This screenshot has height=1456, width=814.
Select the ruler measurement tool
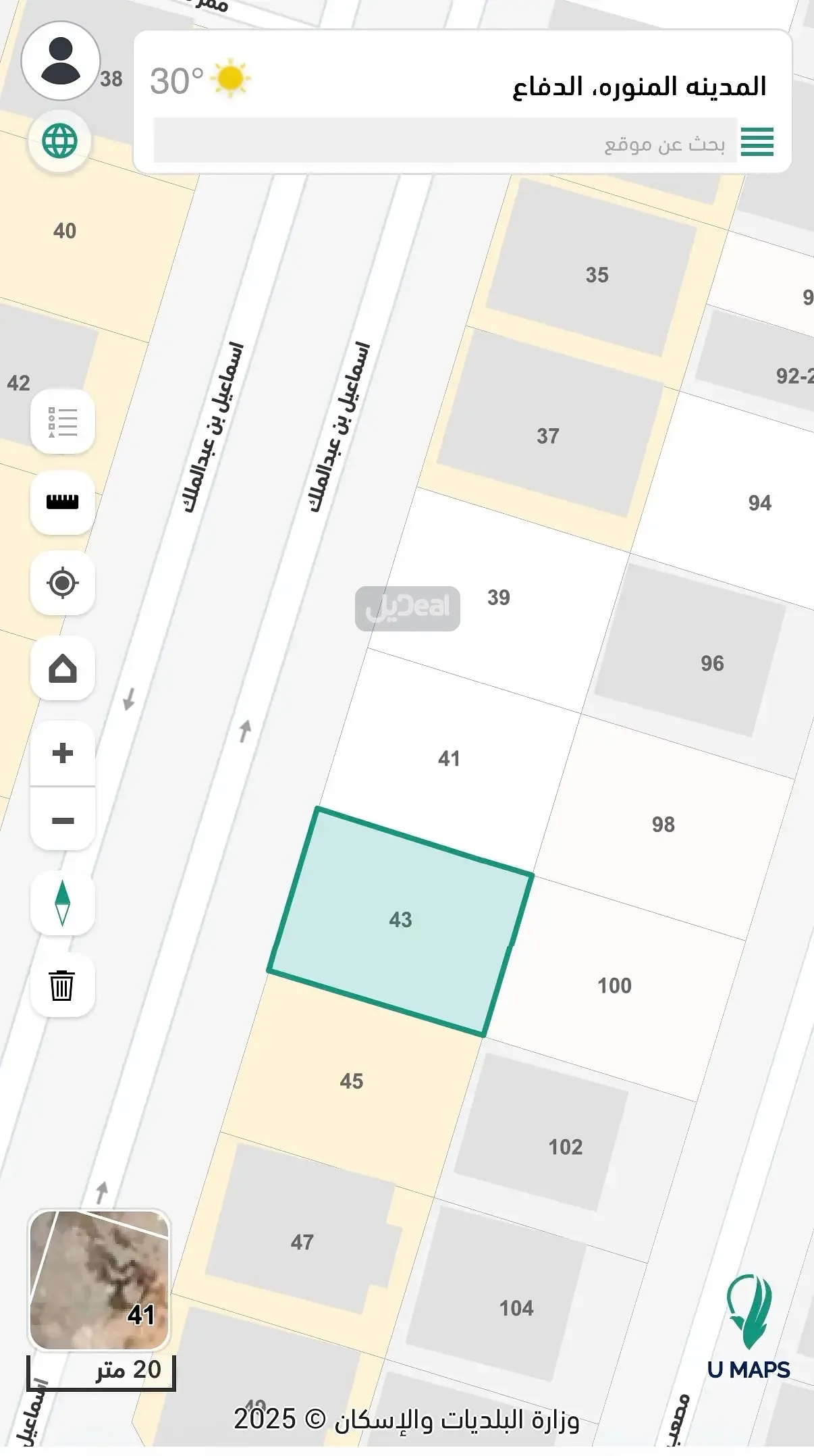coord(62,502)
